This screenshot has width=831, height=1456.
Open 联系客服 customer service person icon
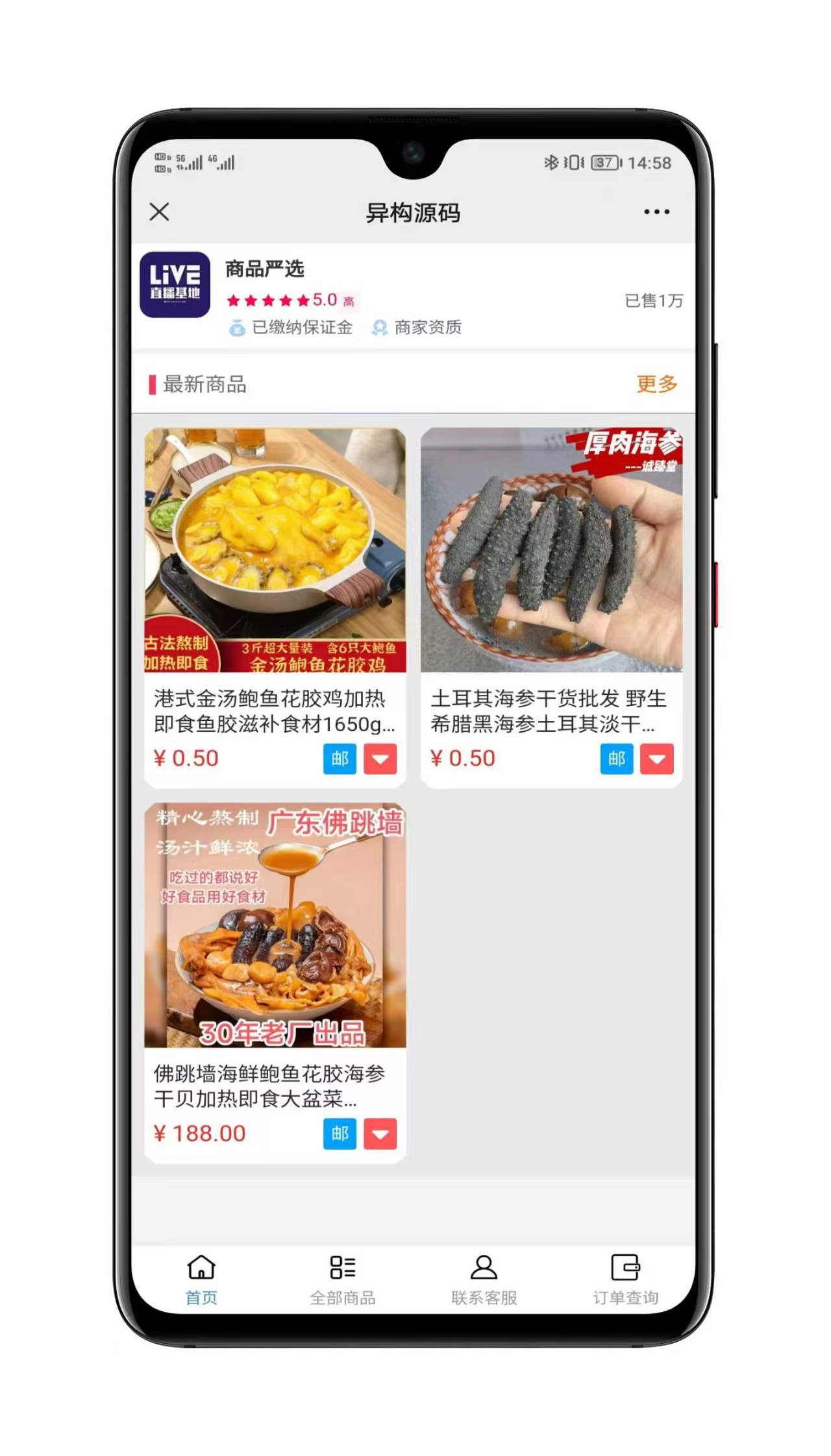(483, 1265)
